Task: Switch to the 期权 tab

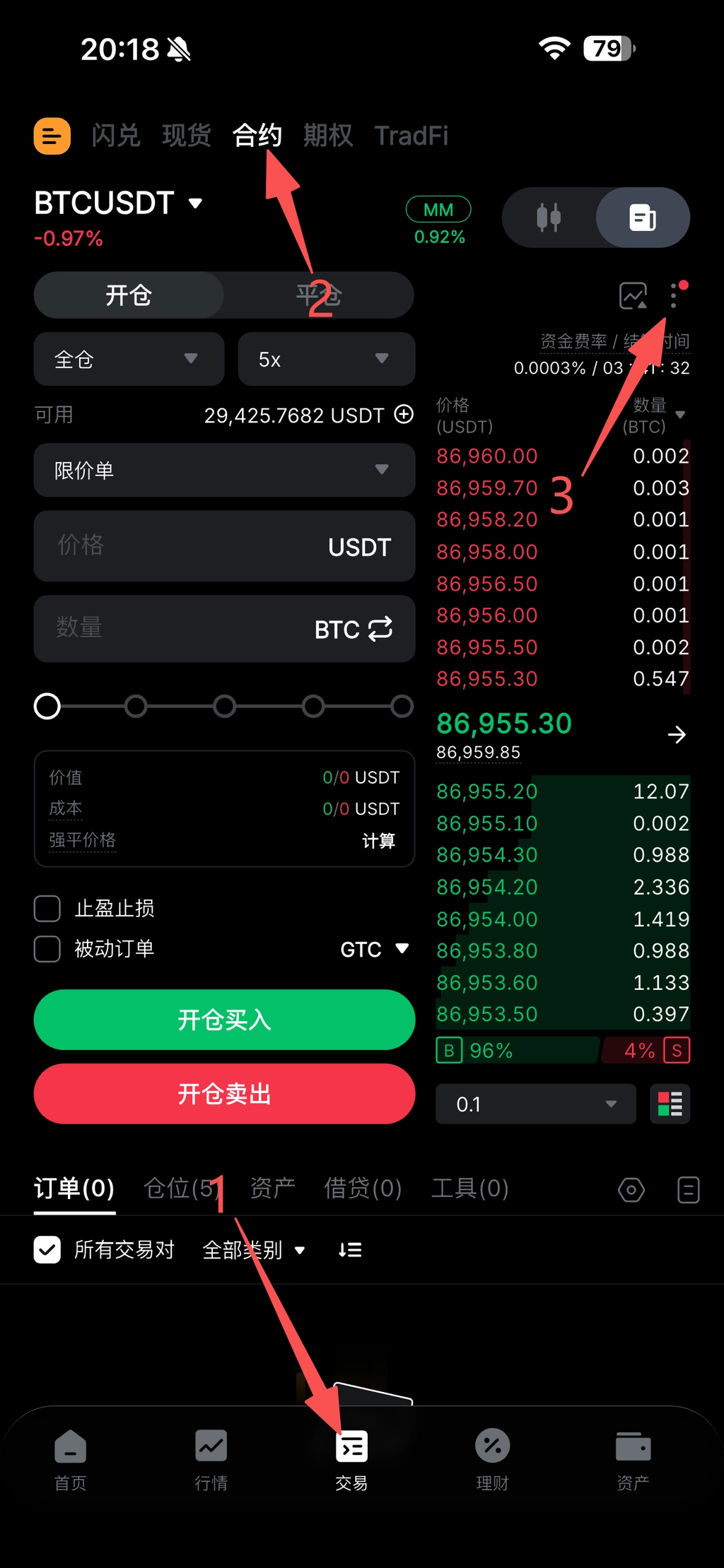Action: [x=327, y=136]
